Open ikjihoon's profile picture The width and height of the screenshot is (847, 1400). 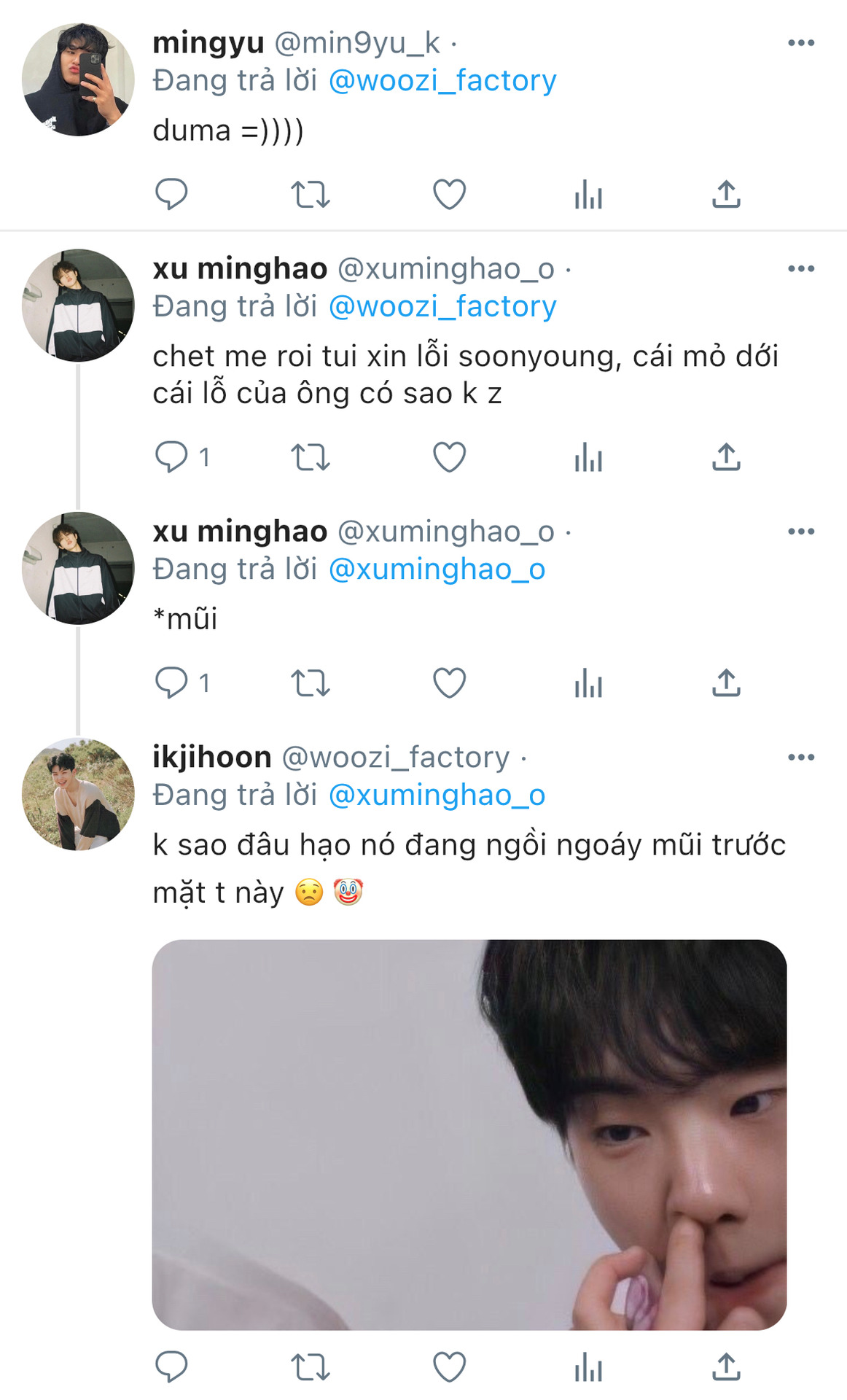pyautogui.click(x=78, y=794)
